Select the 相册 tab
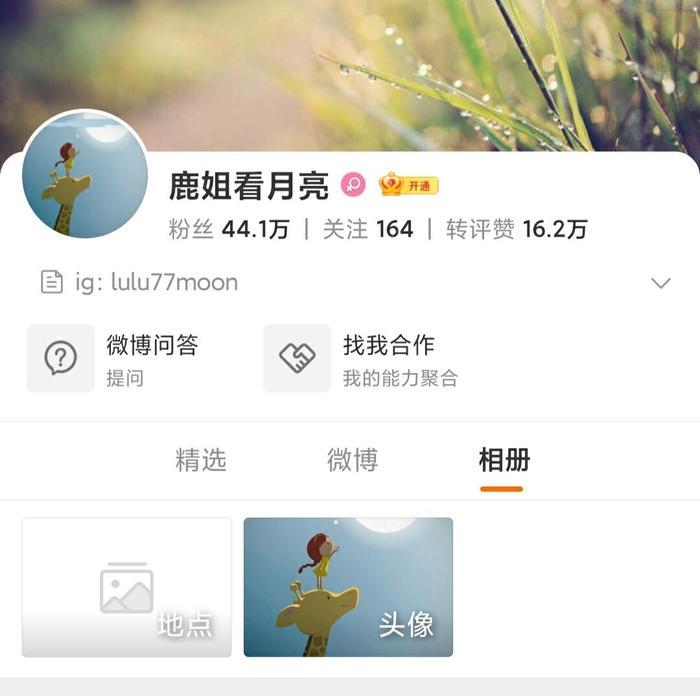 tap(503, 460)
